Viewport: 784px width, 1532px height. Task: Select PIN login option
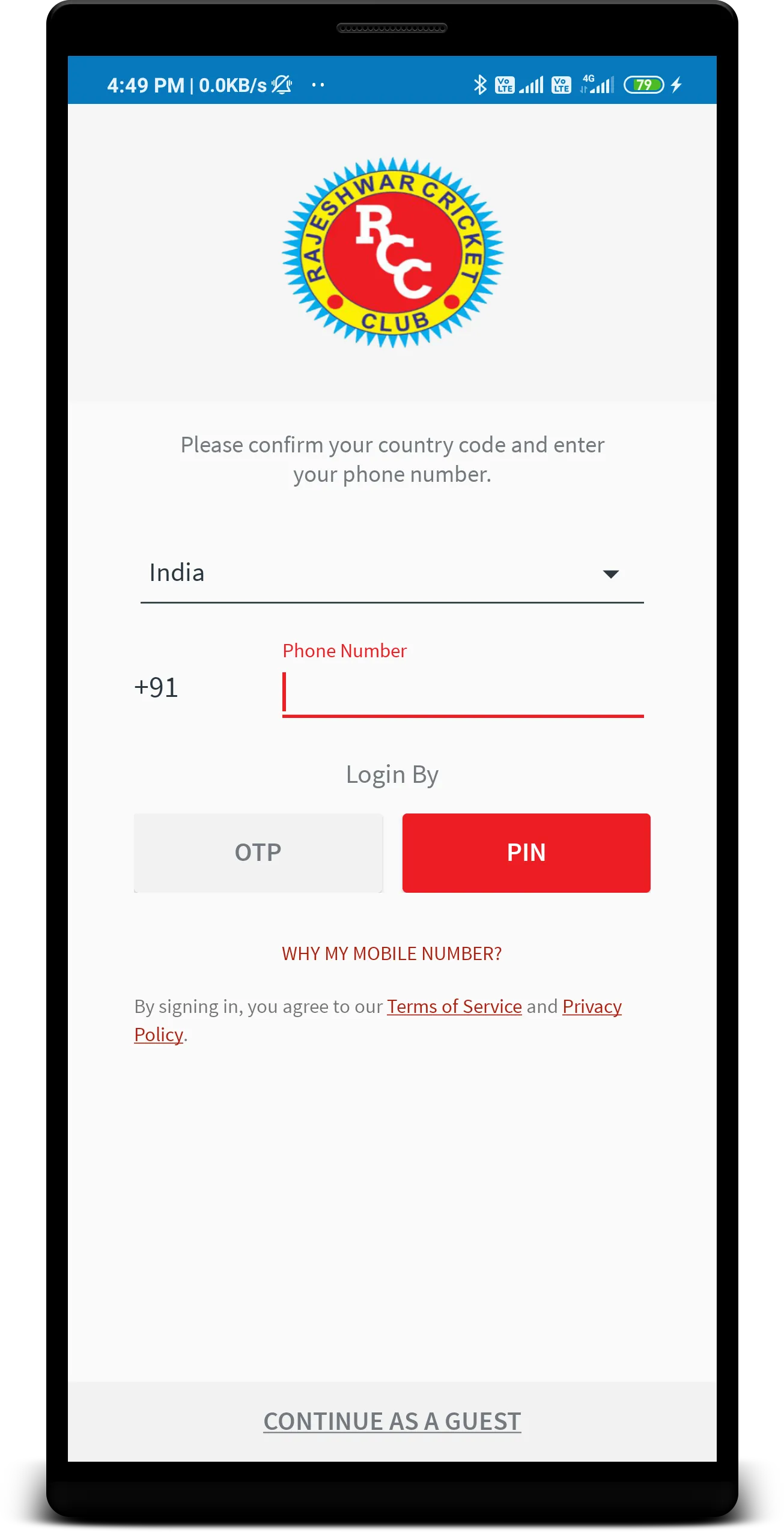(526, 853)
